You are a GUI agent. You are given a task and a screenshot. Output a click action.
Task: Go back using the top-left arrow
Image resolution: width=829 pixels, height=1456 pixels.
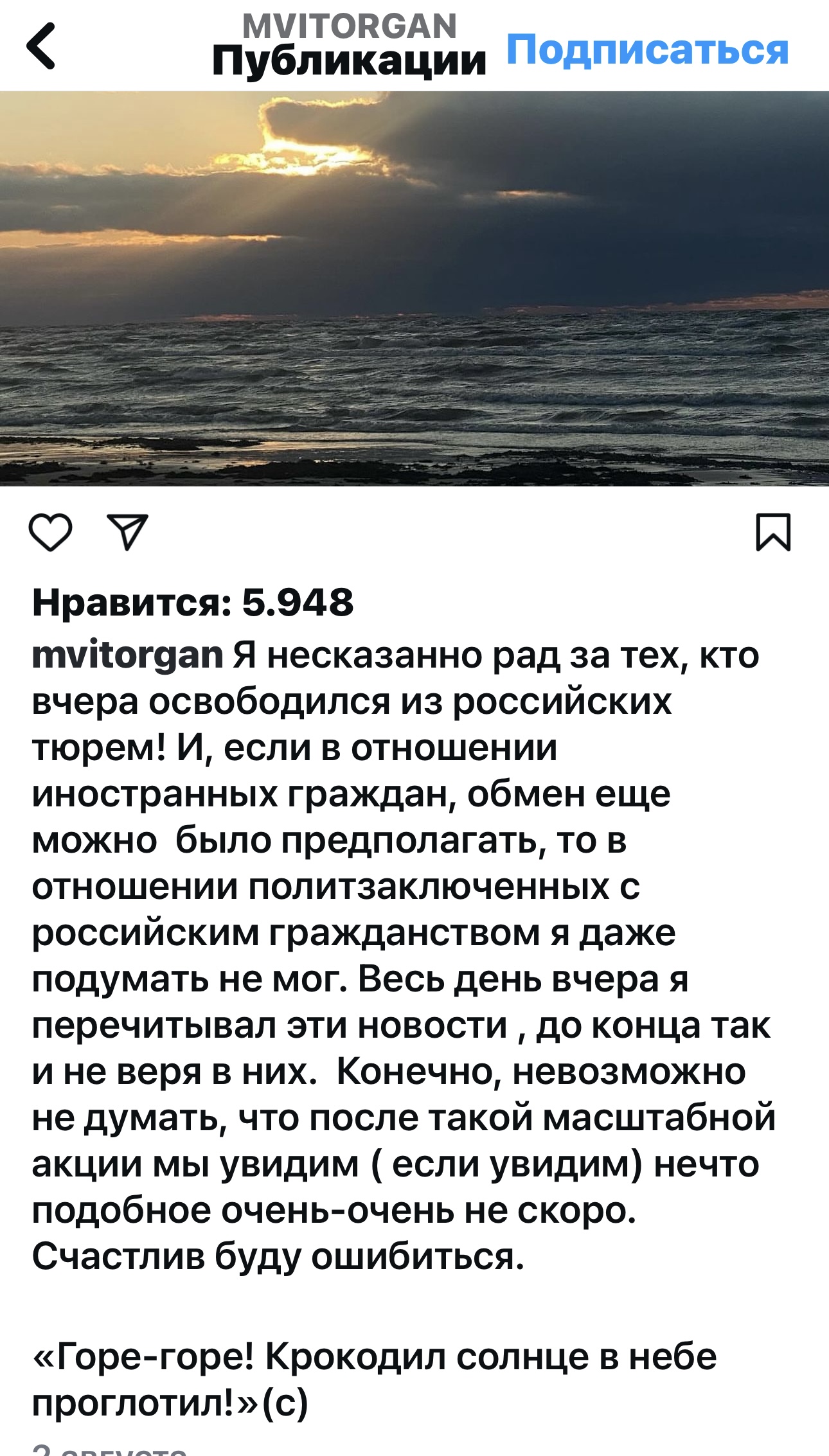coord(41,46)
